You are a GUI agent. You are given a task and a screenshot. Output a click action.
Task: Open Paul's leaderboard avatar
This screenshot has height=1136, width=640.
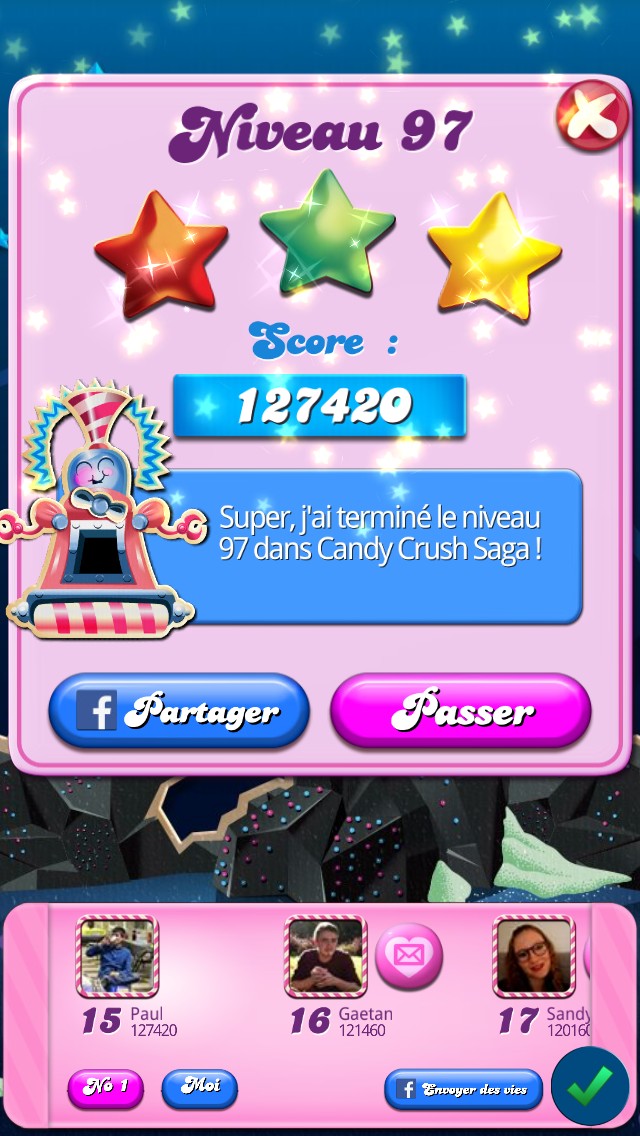[x=117, y=957]
